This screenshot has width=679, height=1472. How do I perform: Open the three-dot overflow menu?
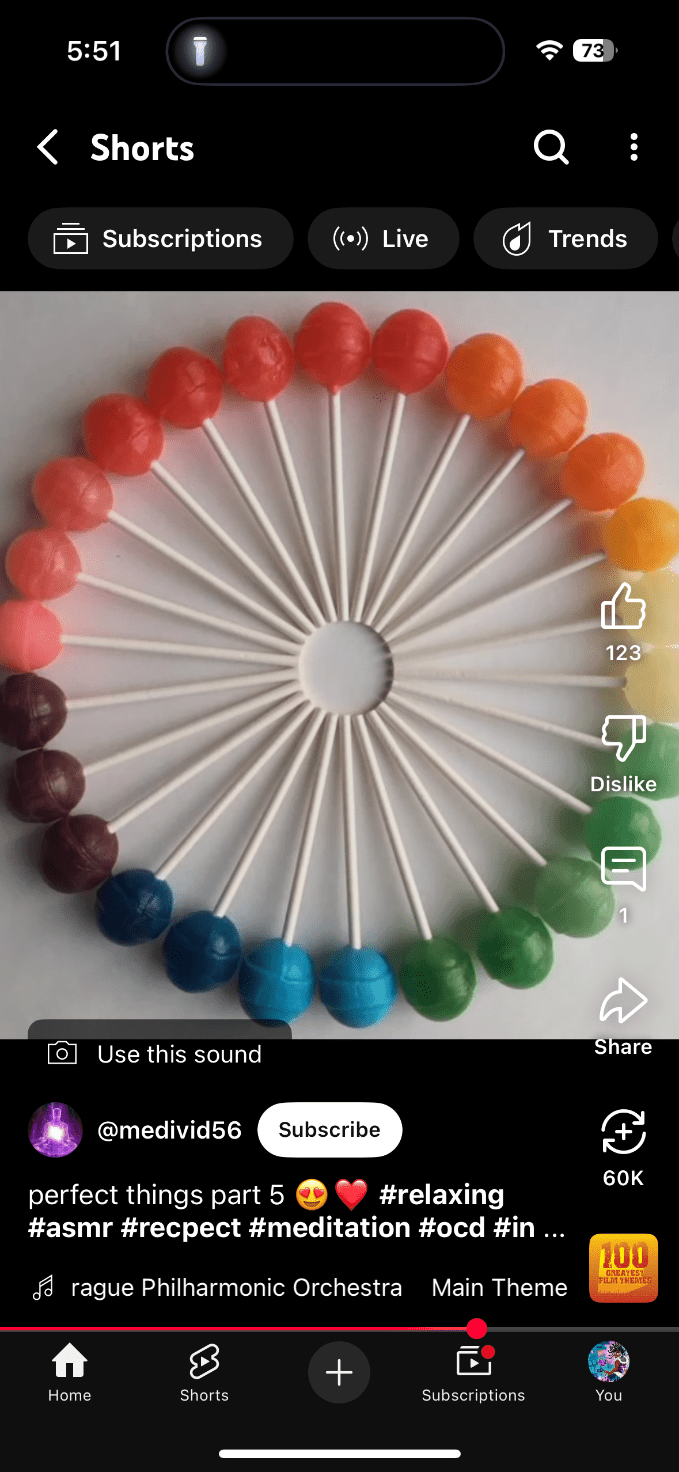[634, 148]
